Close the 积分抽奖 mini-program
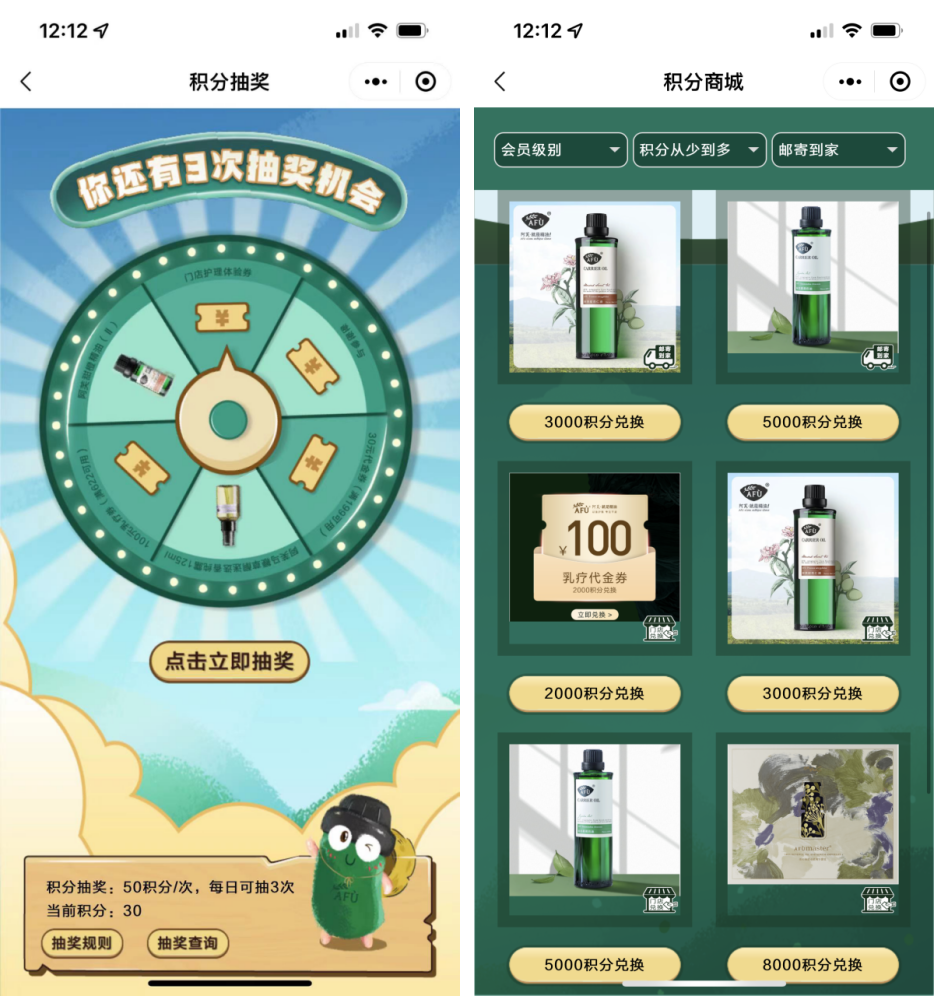Viewport: 934px width, 998px height. click(426, 82)
